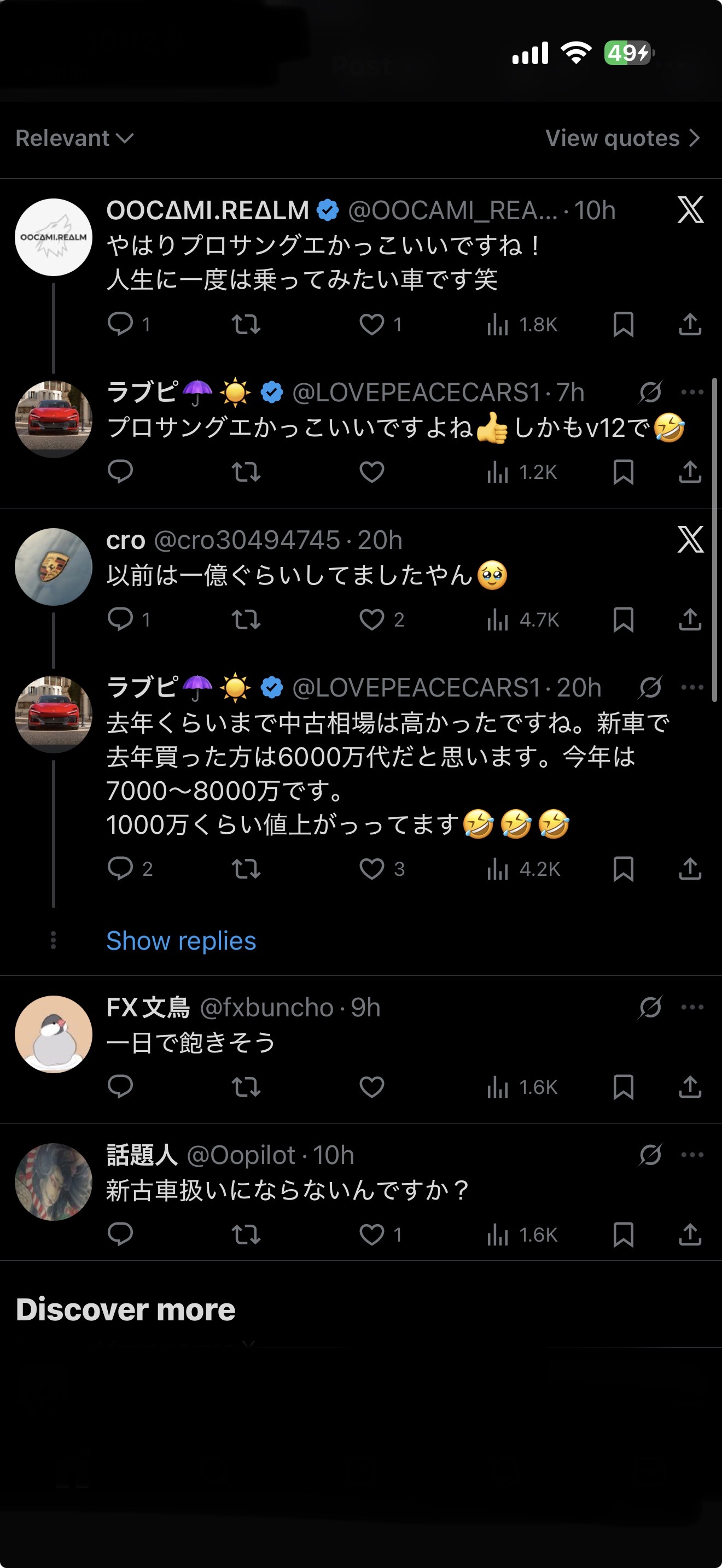Like ラブピ's 20h post
Screen dimensions: 722x1568
pos(371,869)
